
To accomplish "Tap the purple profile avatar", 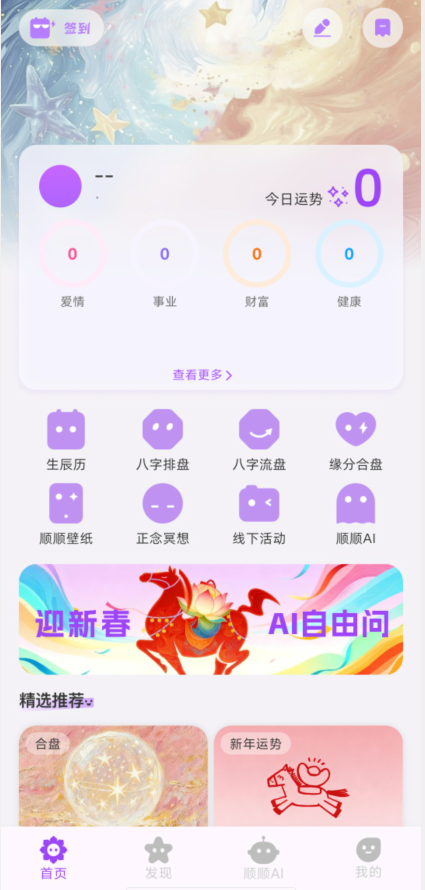I will coord(60,186).
